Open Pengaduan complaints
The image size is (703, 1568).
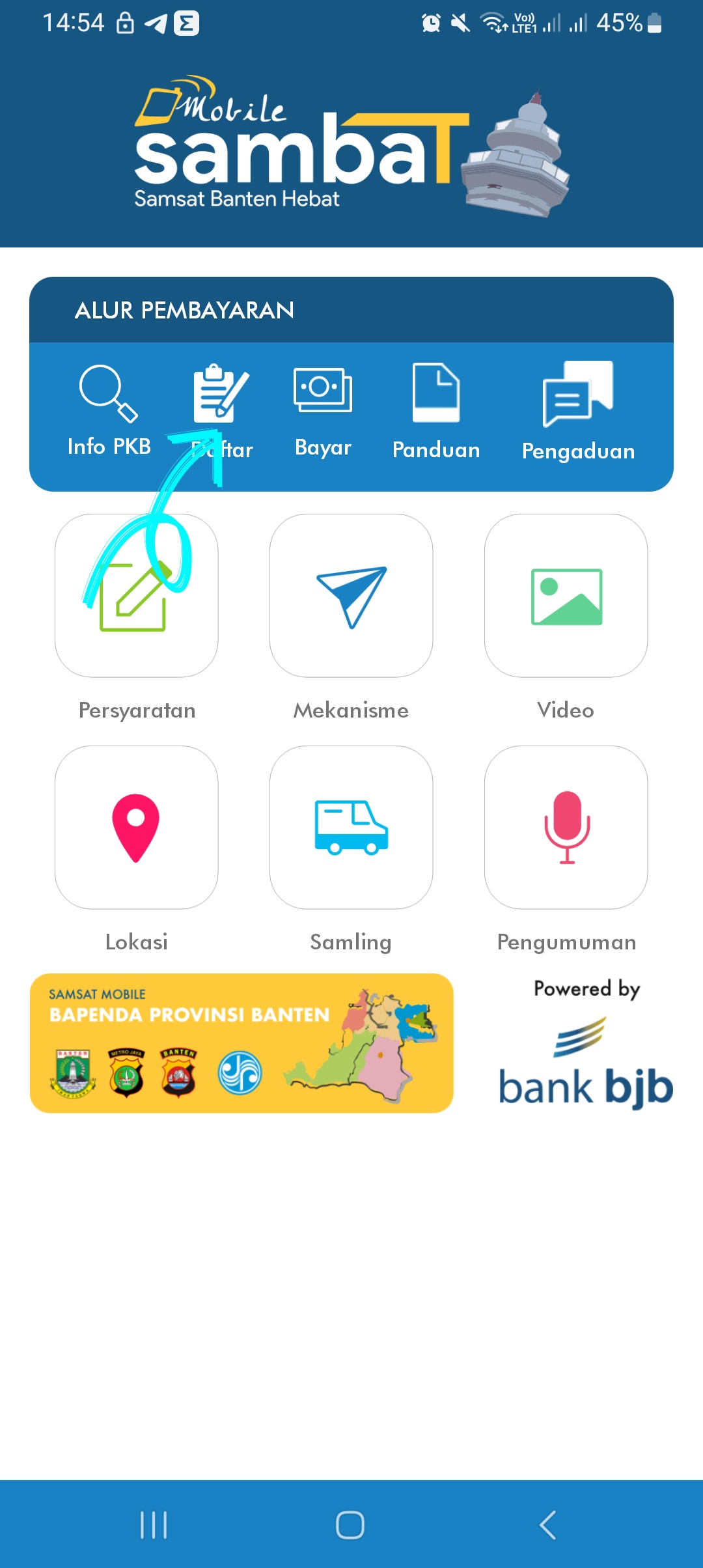[578, 411]
